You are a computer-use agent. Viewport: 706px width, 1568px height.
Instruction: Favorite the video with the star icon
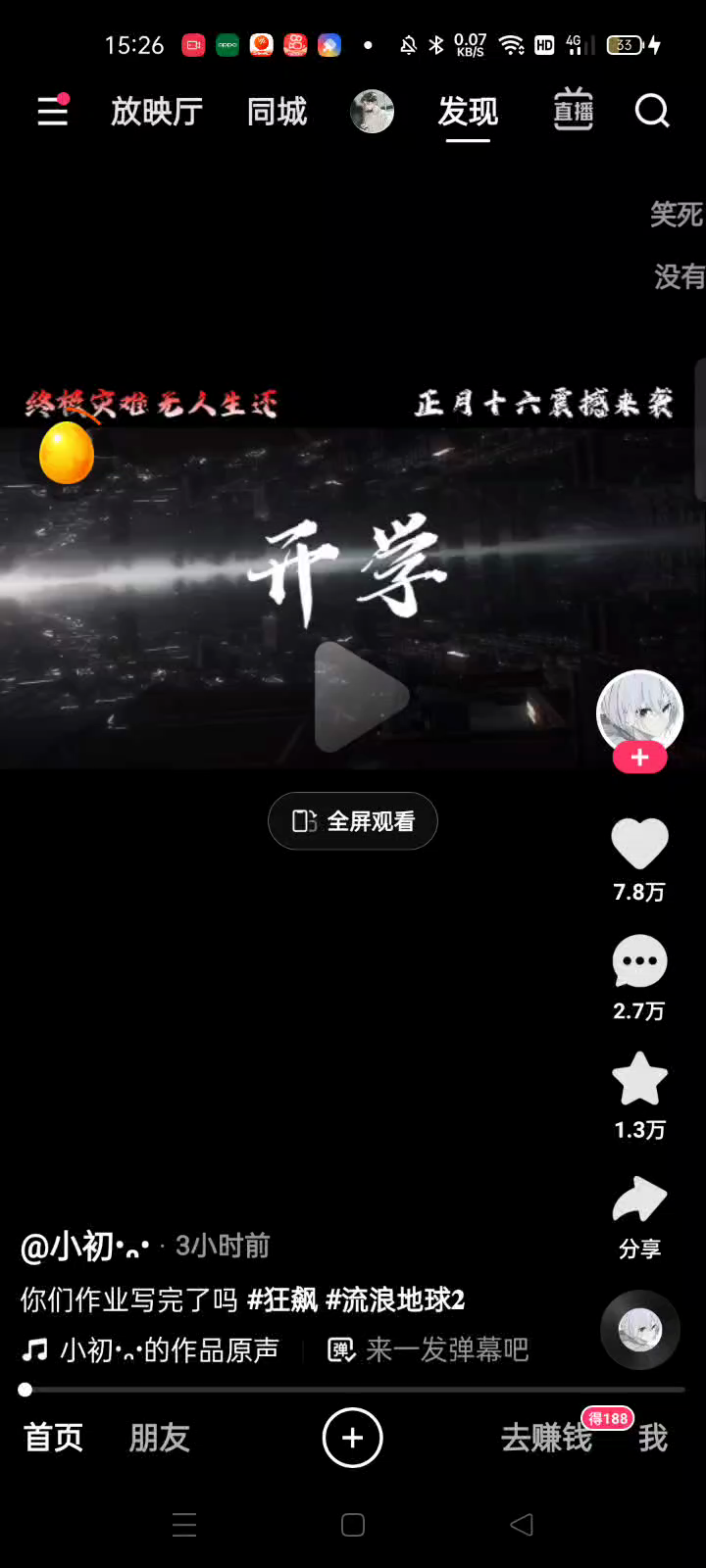click(x=639, y=1080)
